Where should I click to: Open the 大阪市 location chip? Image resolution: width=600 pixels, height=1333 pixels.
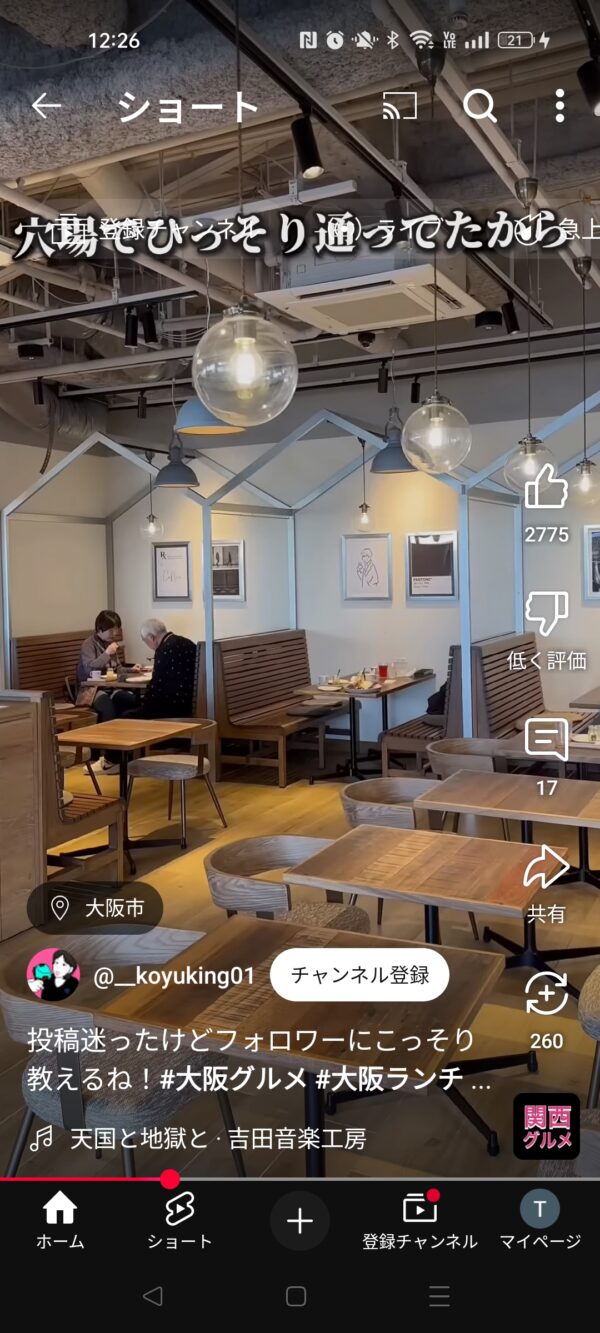[x=95, y=908]
